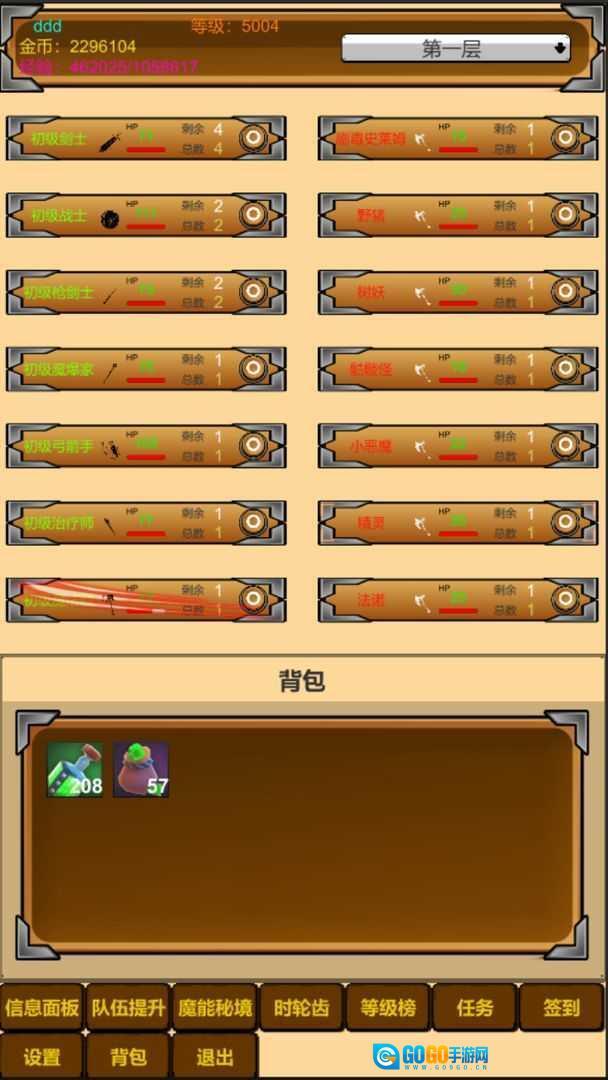Tap the round button on 初级剑士 row
This screenshot has width=608, height=1080.
point(254,138)
